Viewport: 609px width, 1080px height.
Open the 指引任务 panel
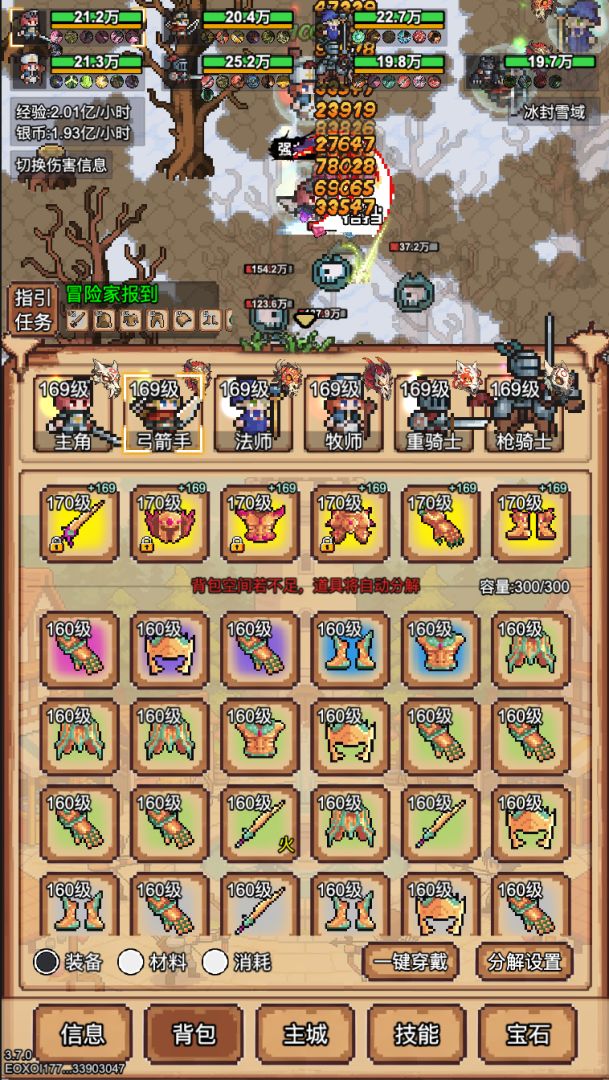(32, 310)
